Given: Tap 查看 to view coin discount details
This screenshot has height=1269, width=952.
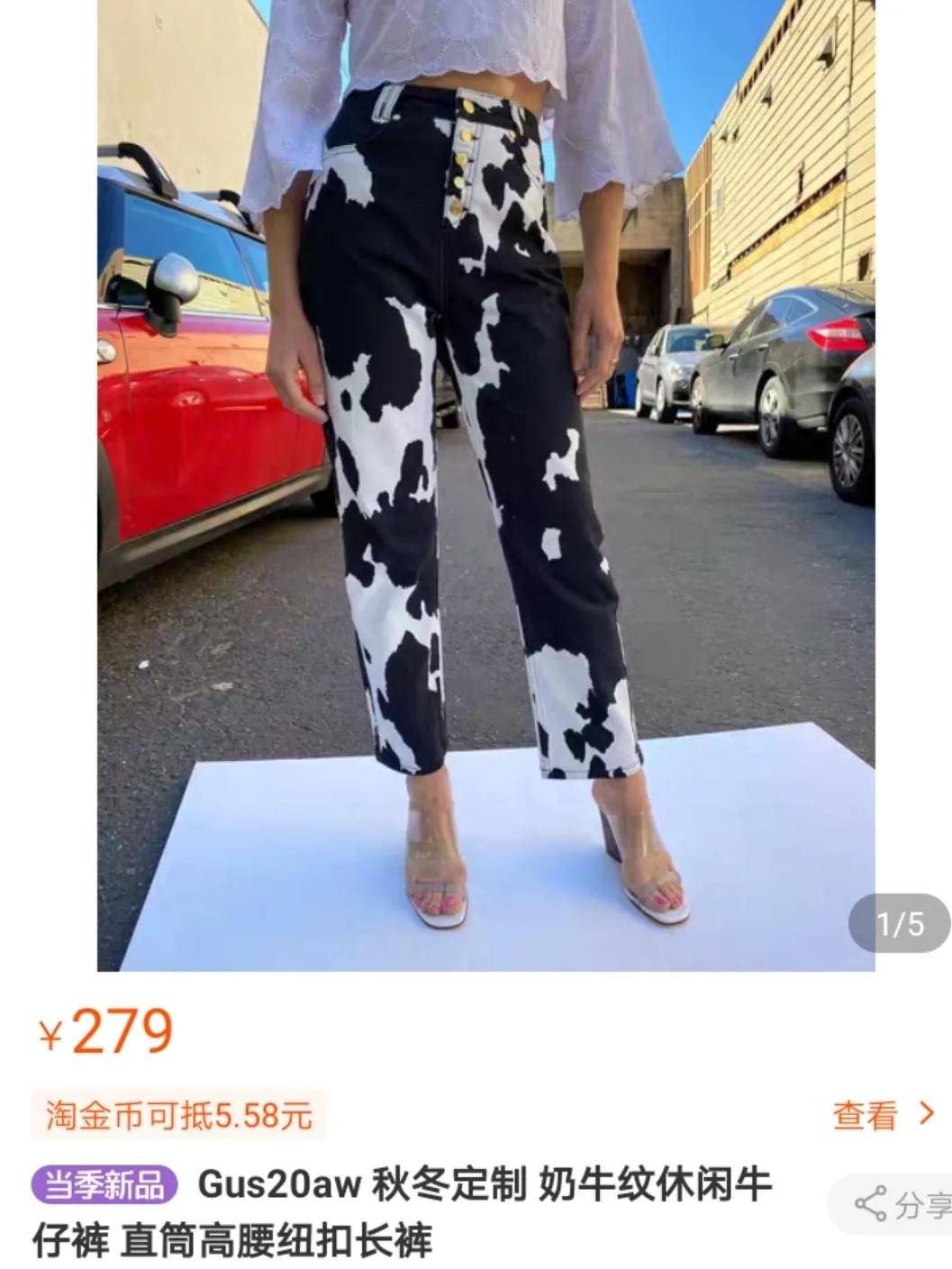Looking at the screenshot, I should [x=882, y=1115].
